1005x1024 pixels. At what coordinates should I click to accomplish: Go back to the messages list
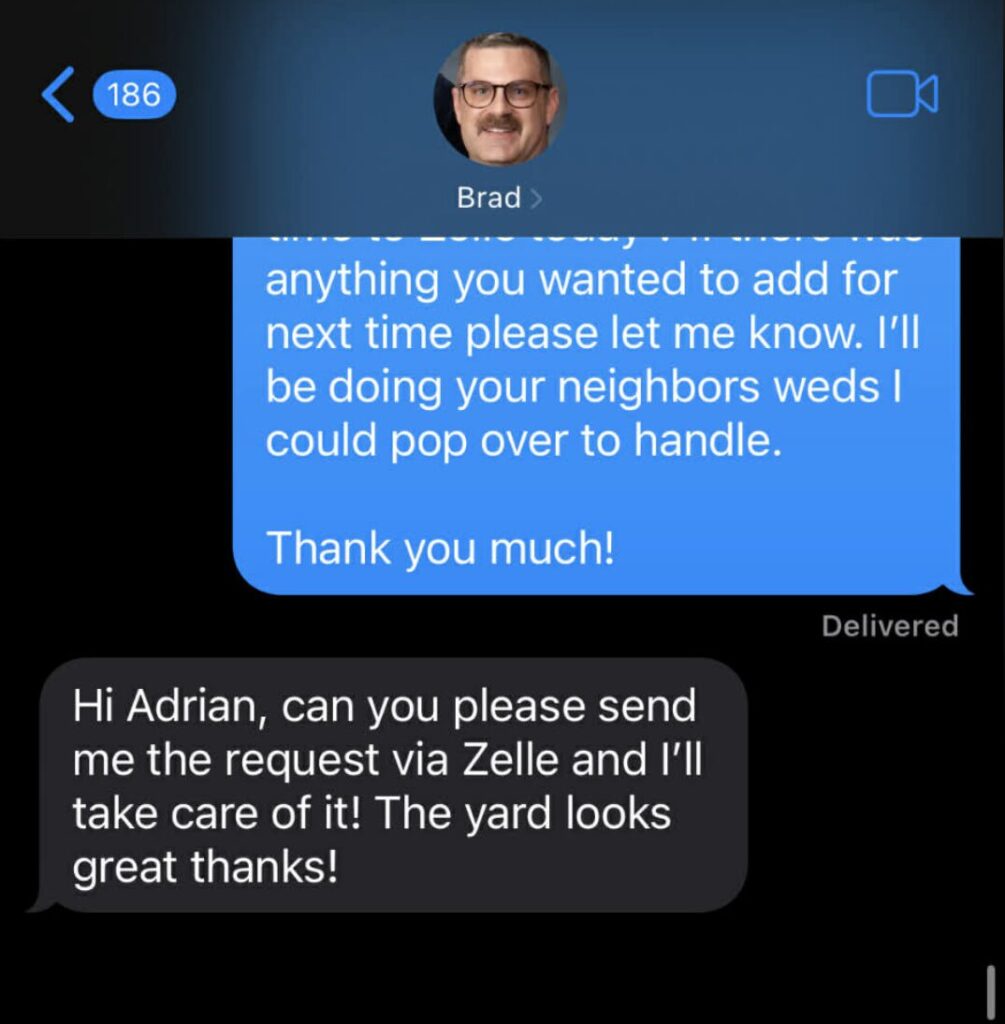pos(60,96)
